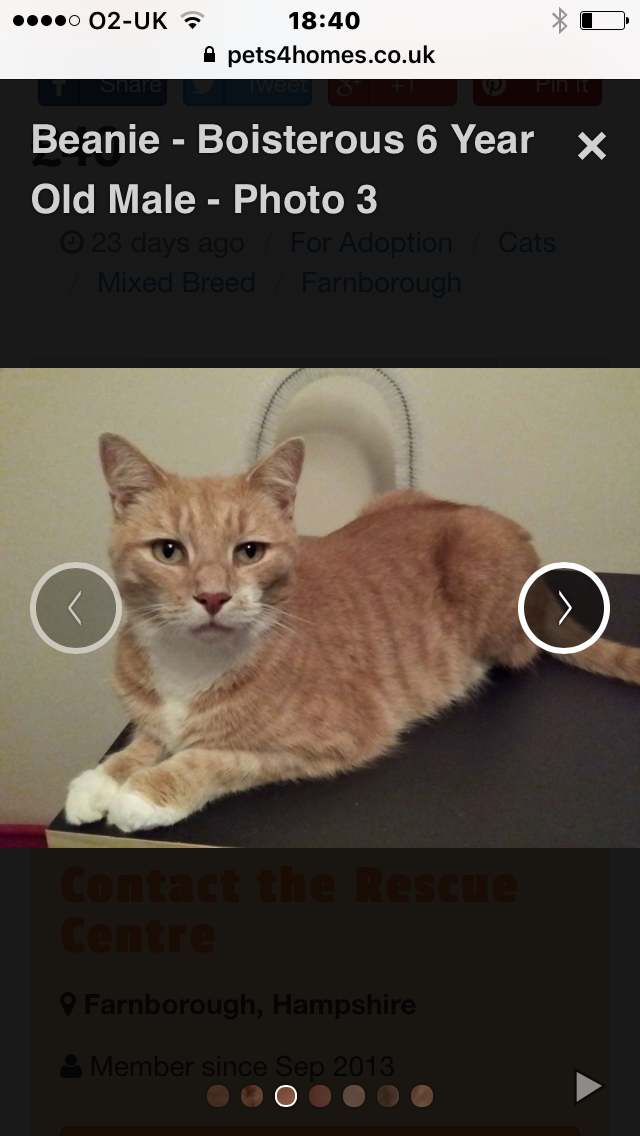Viewport: 640px width, 1136px height.
Task: Close the photo lightbox viewer
Action: 592,147
